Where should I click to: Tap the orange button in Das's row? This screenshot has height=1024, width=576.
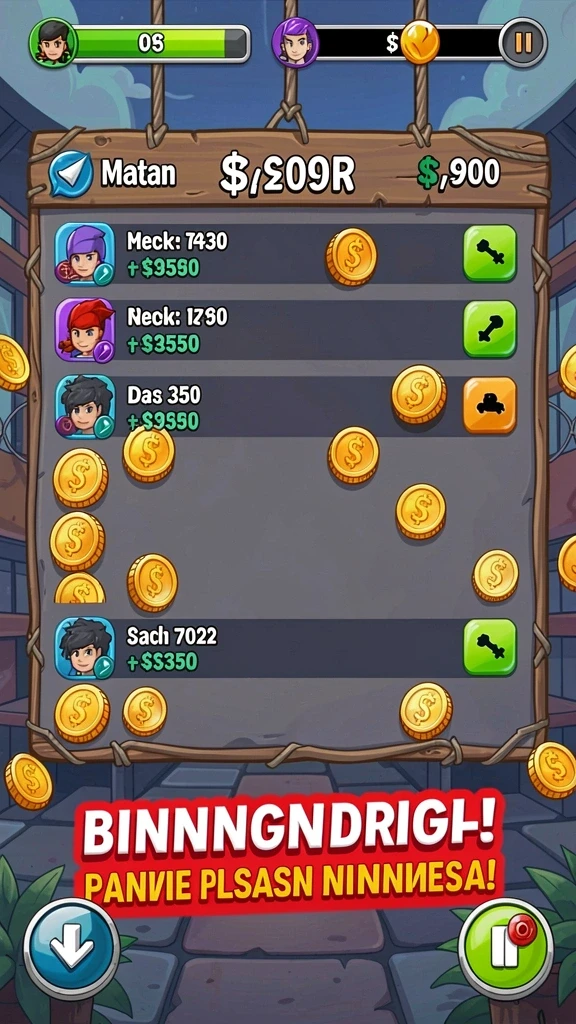pos(490,405)
